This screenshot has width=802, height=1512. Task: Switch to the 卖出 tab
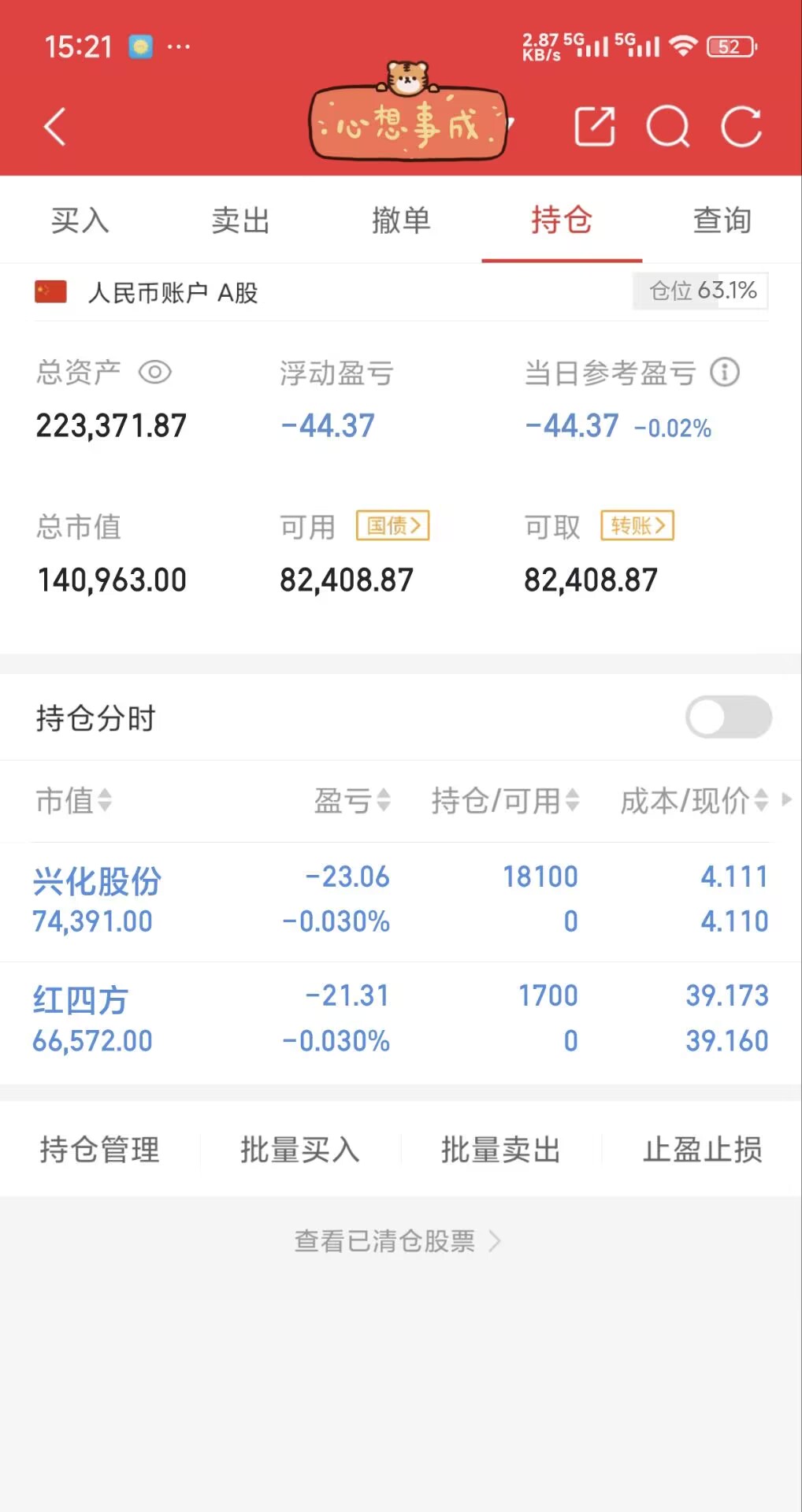(241, 220)
